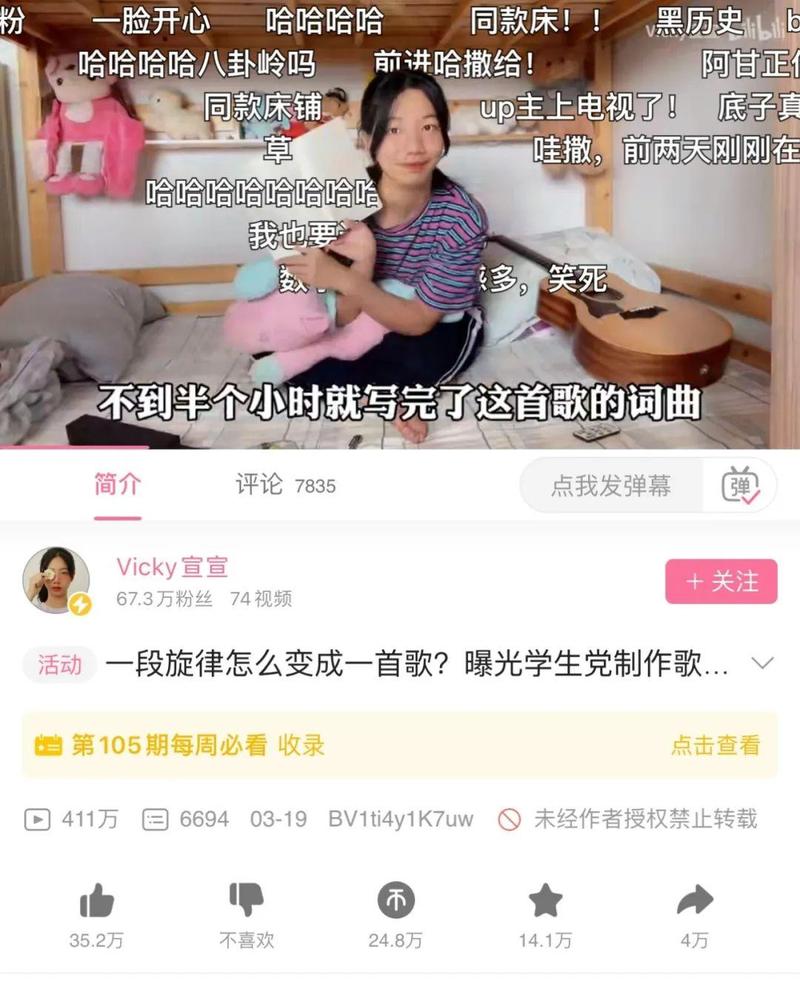This screenshot has height=986, width=800.
Task: Toggle the danmaku display icon
Action: tap(741, 487)
